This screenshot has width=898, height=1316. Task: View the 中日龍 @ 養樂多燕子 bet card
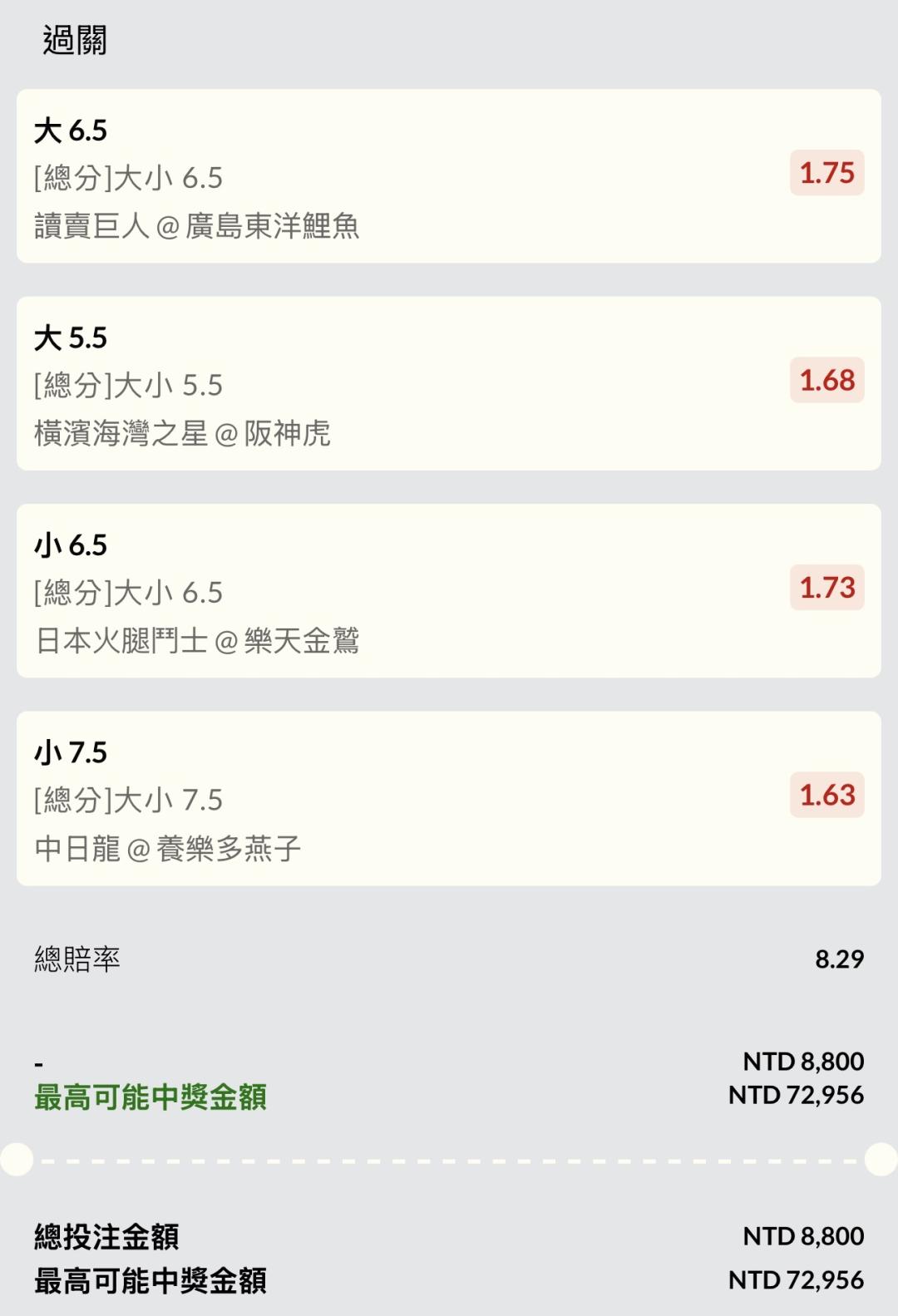448,798
